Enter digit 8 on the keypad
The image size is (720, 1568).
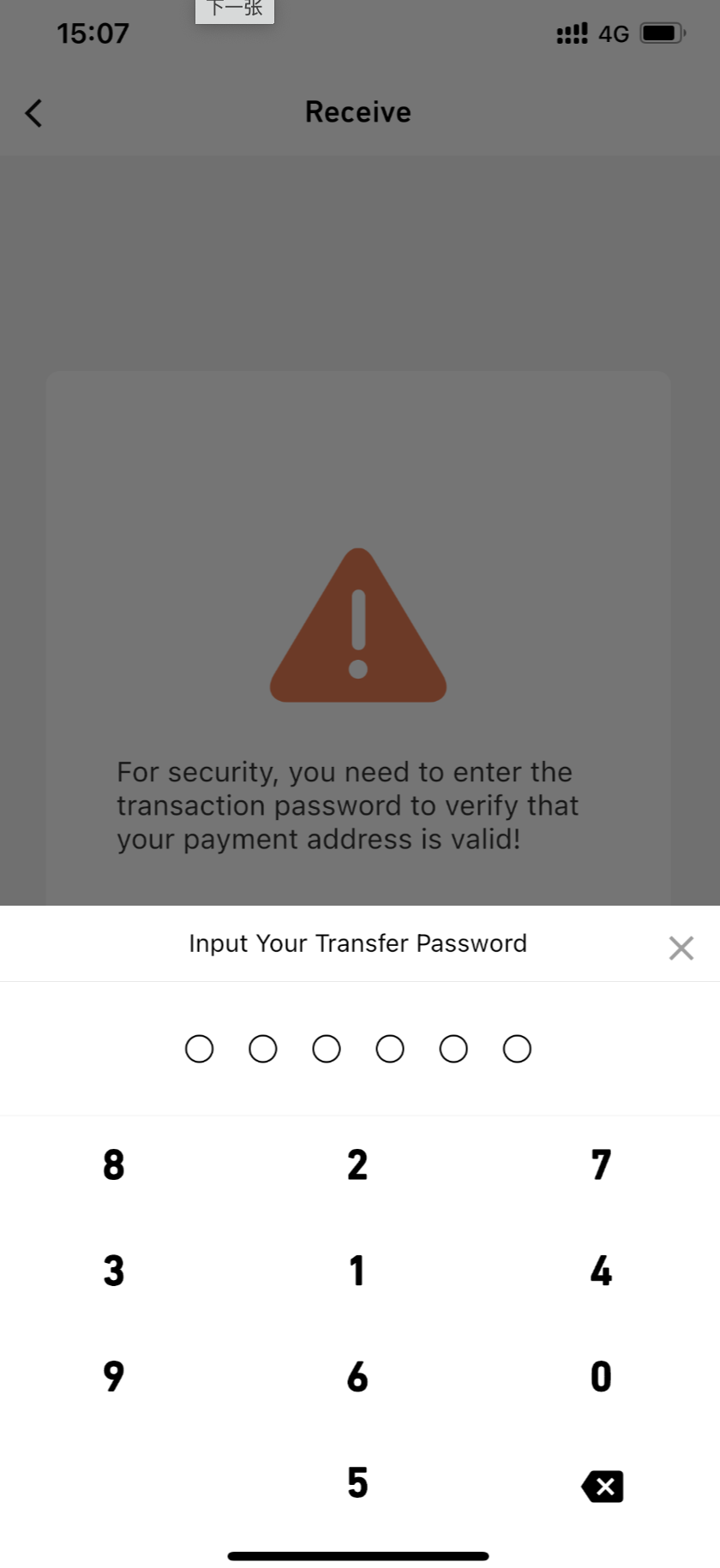[114, 1165]
